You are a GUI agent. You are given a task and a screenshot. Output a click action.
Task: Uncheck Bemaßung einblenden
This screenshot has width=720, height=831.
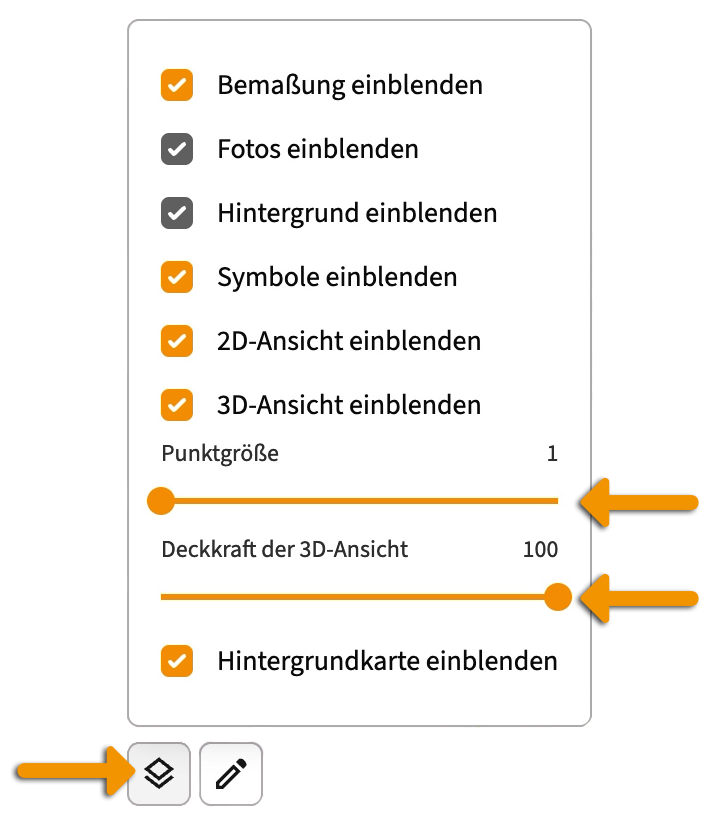tap(177, 85)
